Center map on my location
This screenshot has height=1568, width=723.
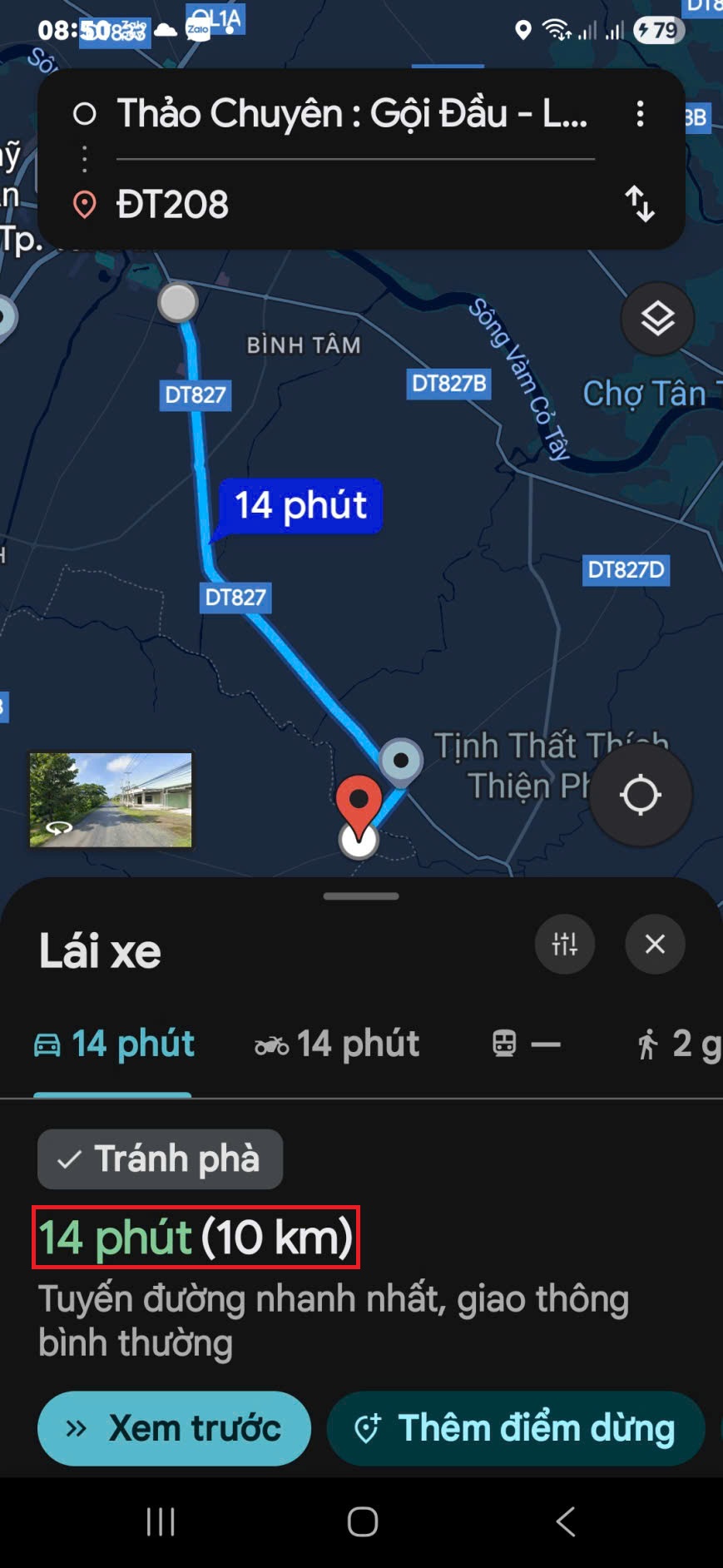click(640, 795)
